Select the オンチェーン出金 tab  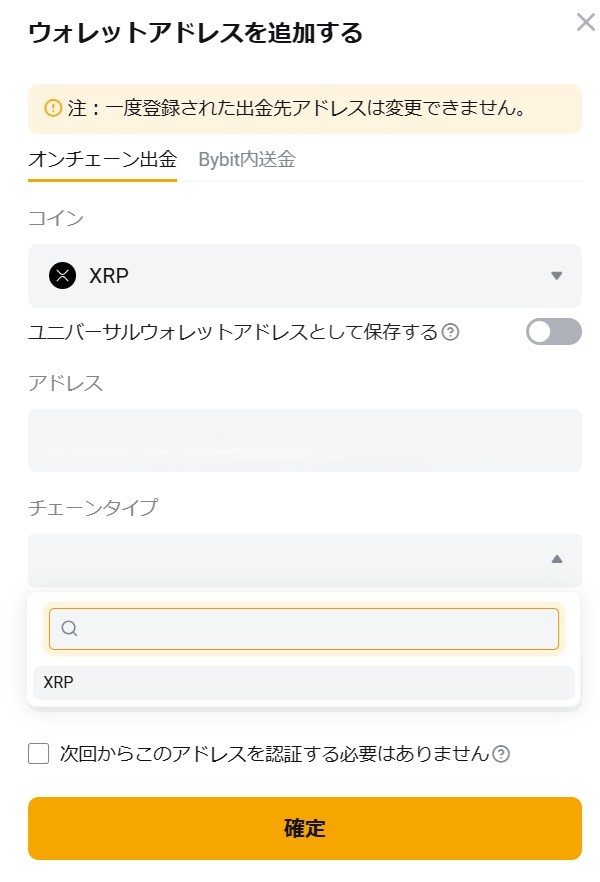(x=102, y=159)
